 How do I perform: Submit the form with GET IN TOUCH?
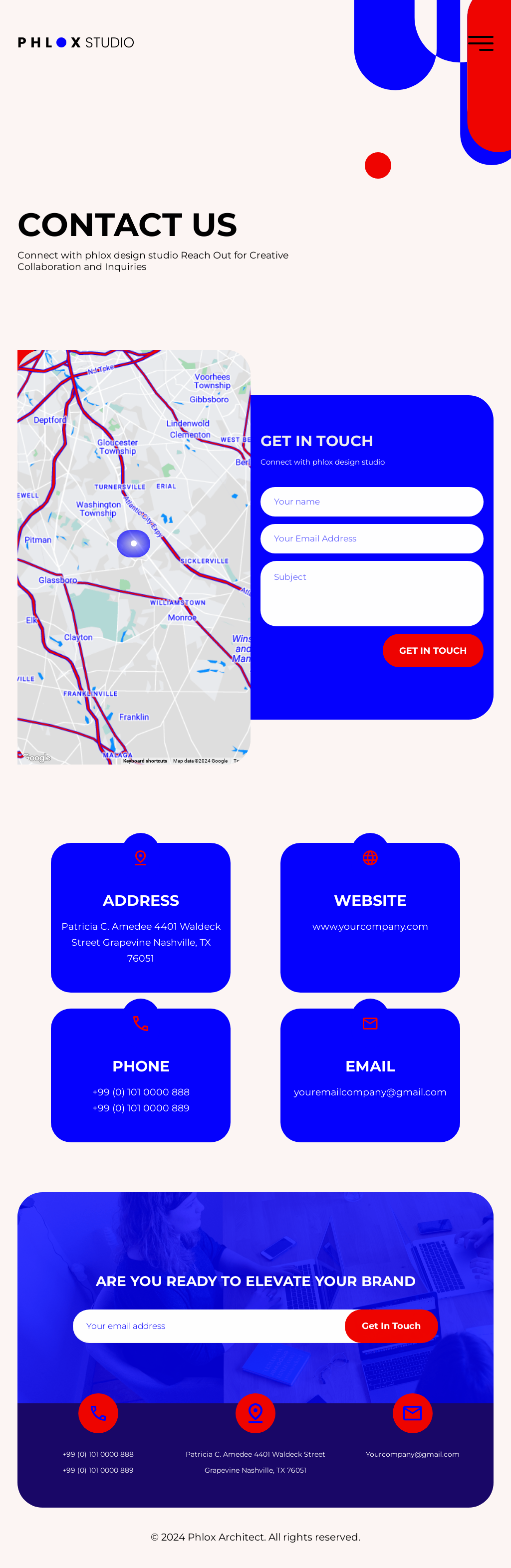(x=433, y=650)
